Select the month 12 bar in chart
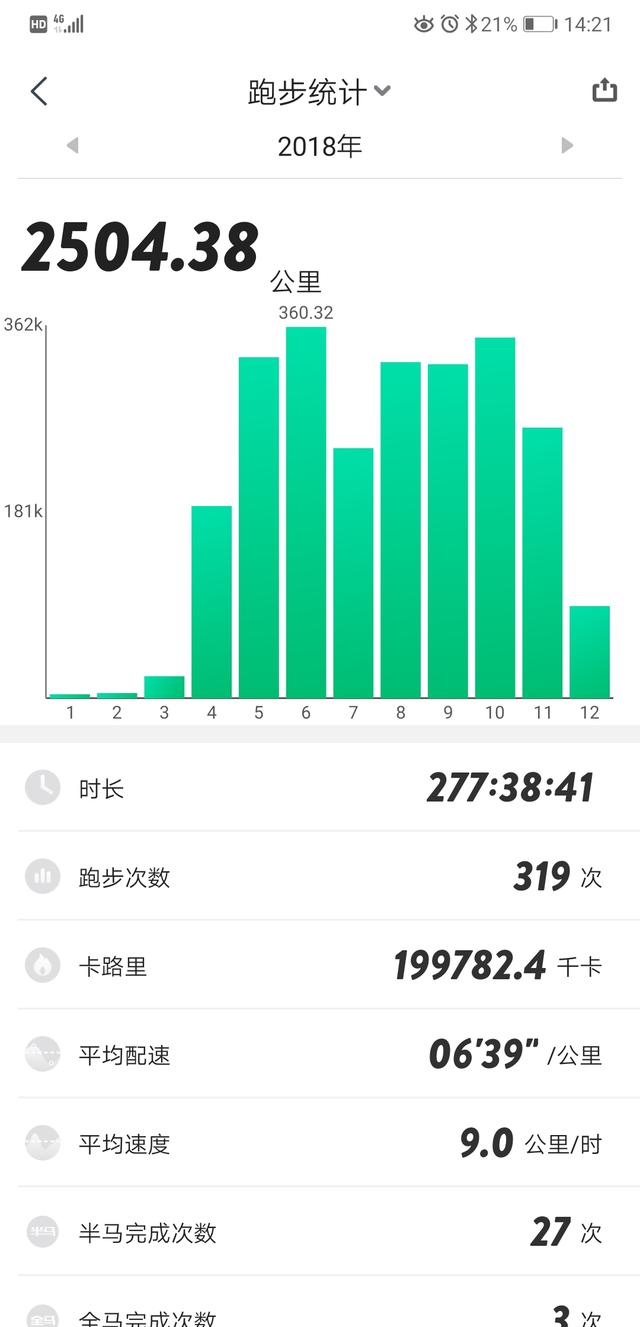Image resolution: width=640 pixels, height=1327 pixels. click(590, 652)
